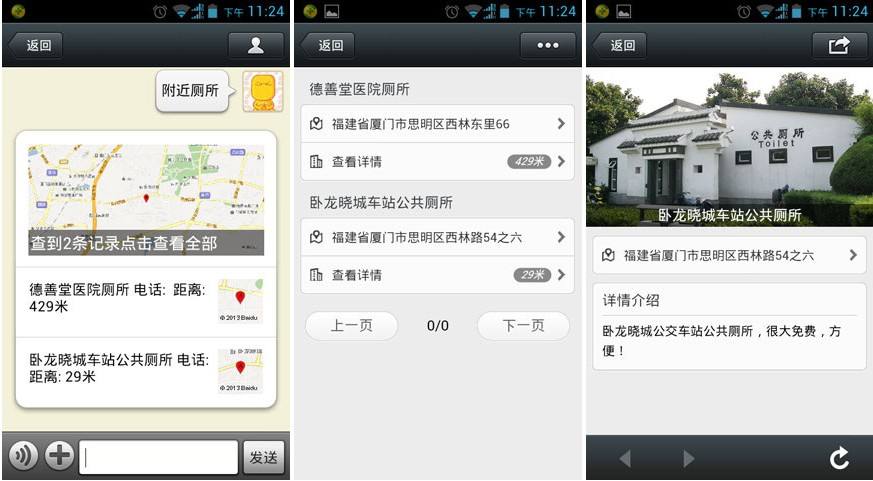Viewport: 873px width, 481px height.
Task: View 查看详情 for the 29米 toilet
Action: pos(438,275)
